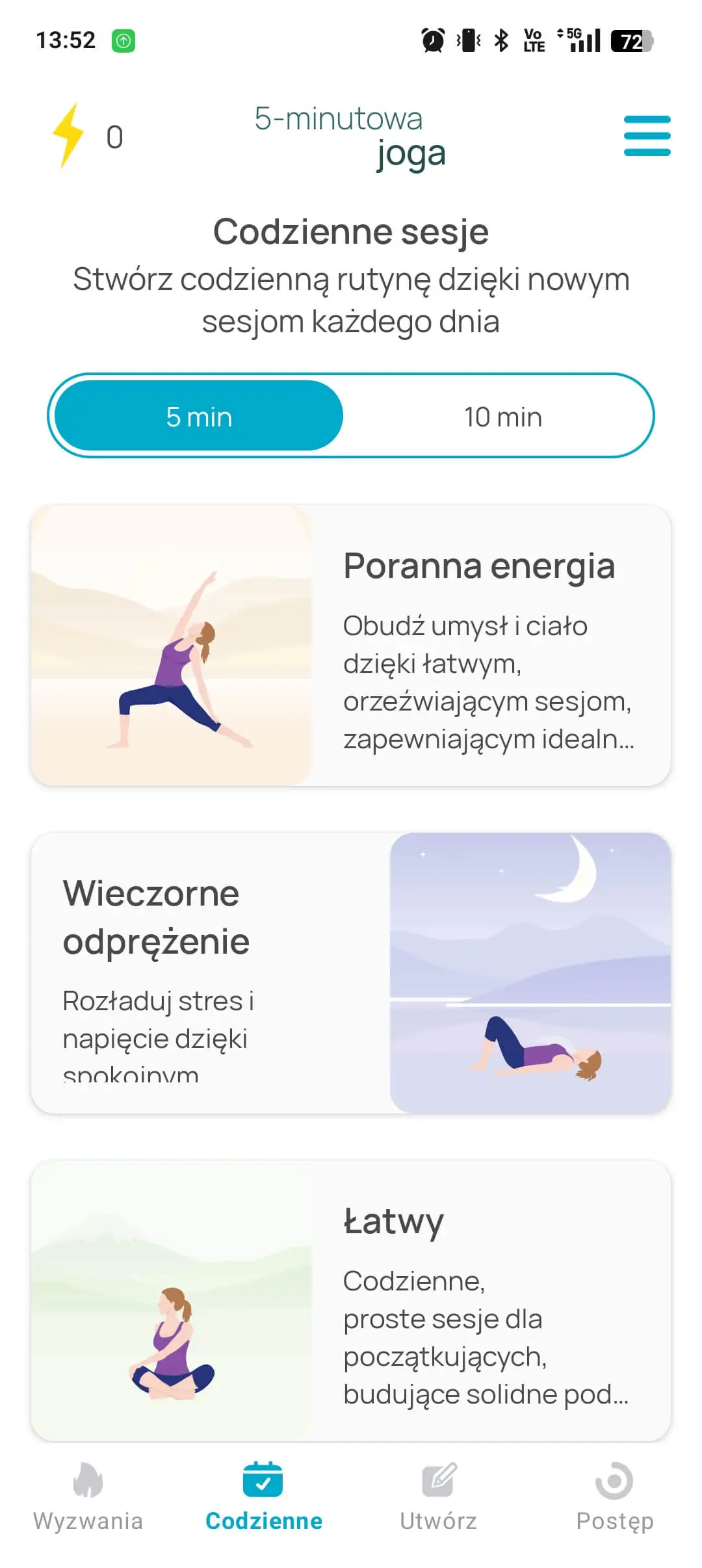The width and height of the screenshot is (702, 1568).
Task: Select the Codzienne tab
Action: (263, 1496)
